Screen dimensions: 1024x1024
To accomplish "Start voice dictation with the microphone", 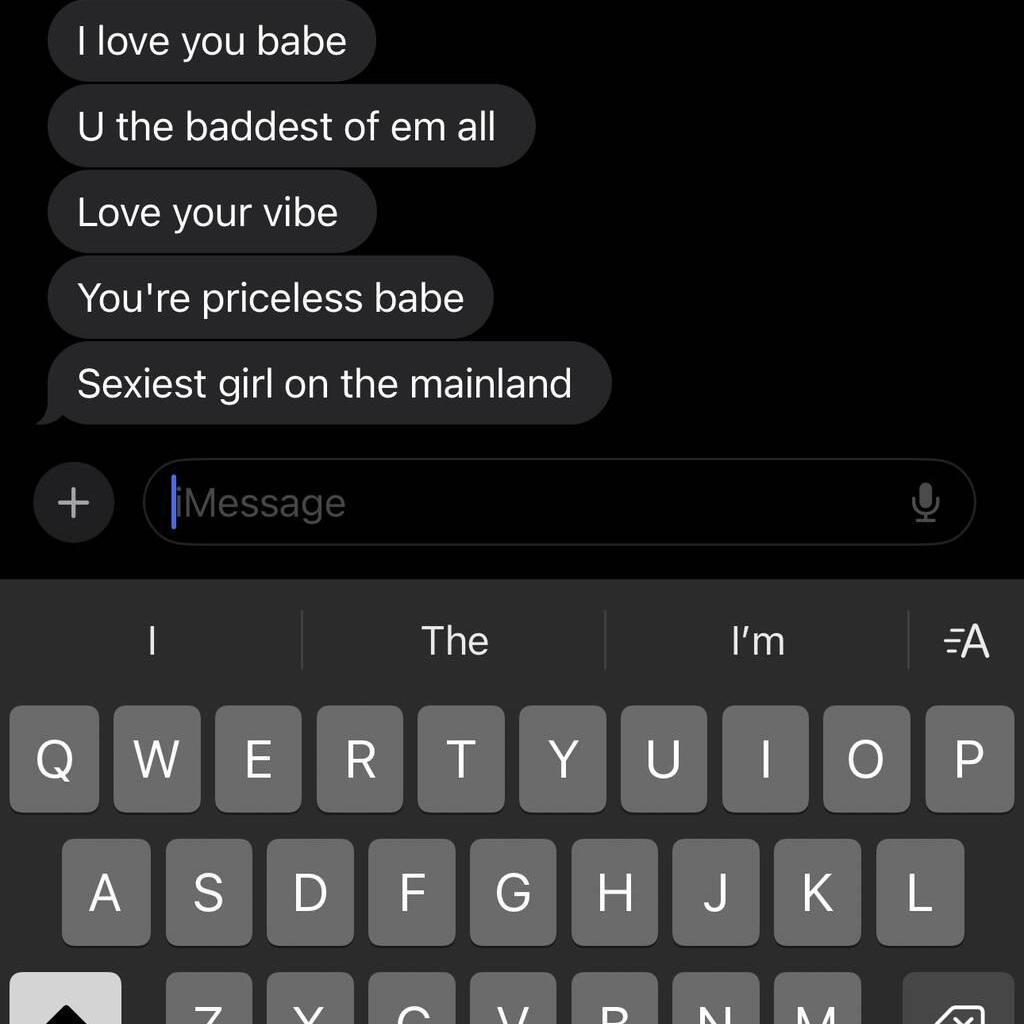I will point(925,502).
